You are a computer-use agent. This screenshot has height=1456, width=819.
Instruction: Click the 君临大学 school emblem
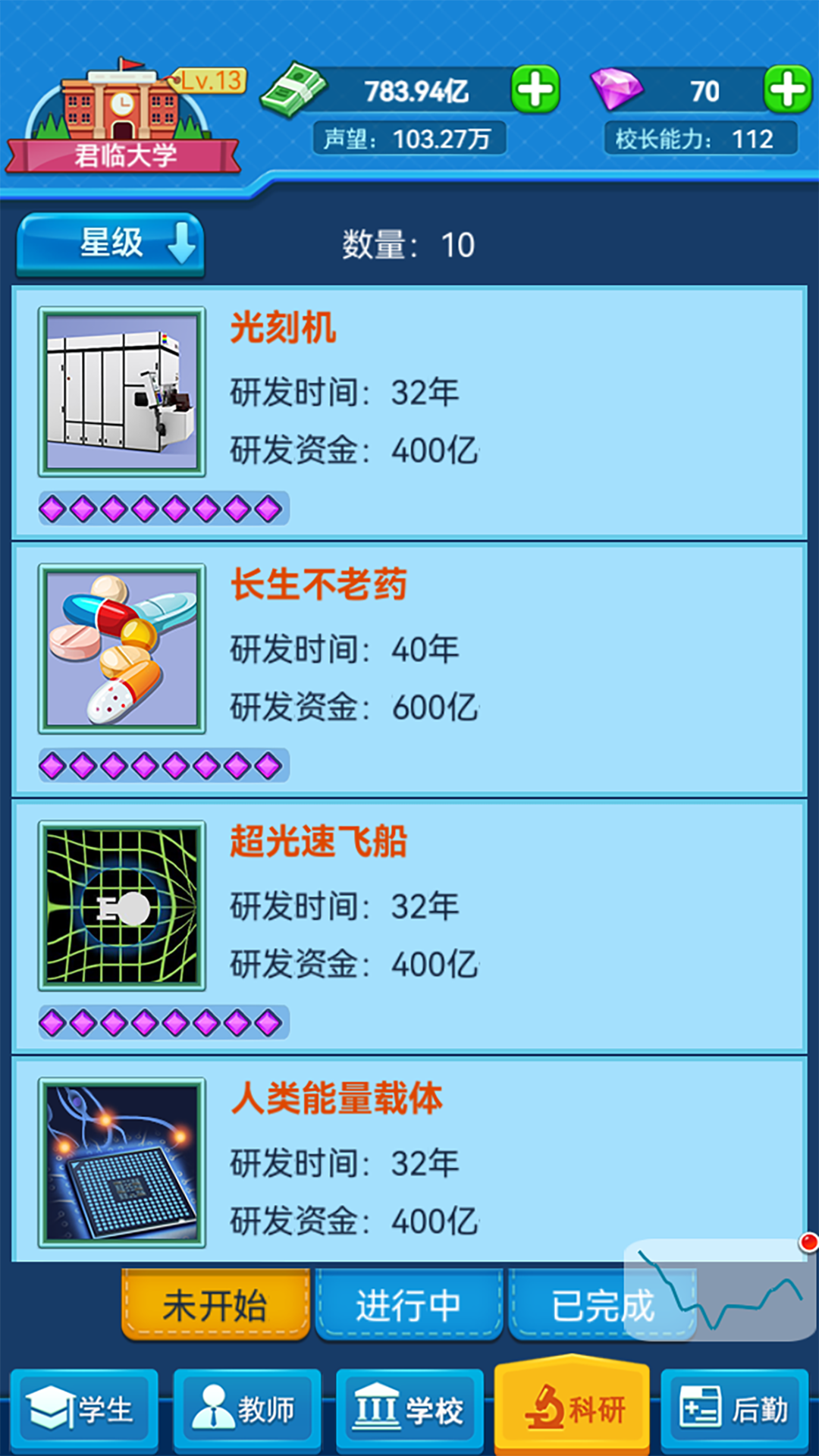tap(121, 106)
